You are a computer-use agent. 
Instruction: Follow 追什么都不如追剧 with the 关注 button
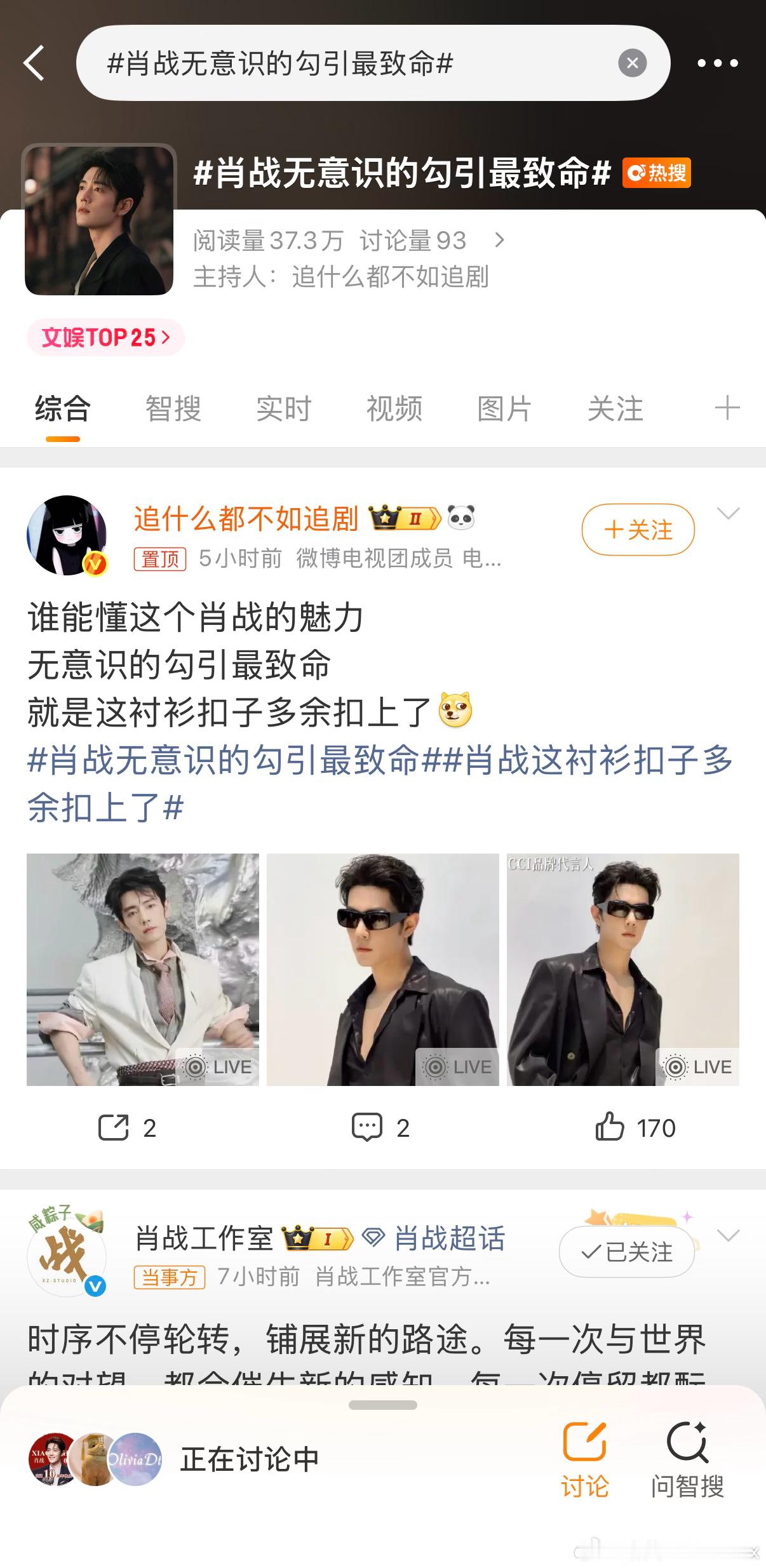click(638, 530)
